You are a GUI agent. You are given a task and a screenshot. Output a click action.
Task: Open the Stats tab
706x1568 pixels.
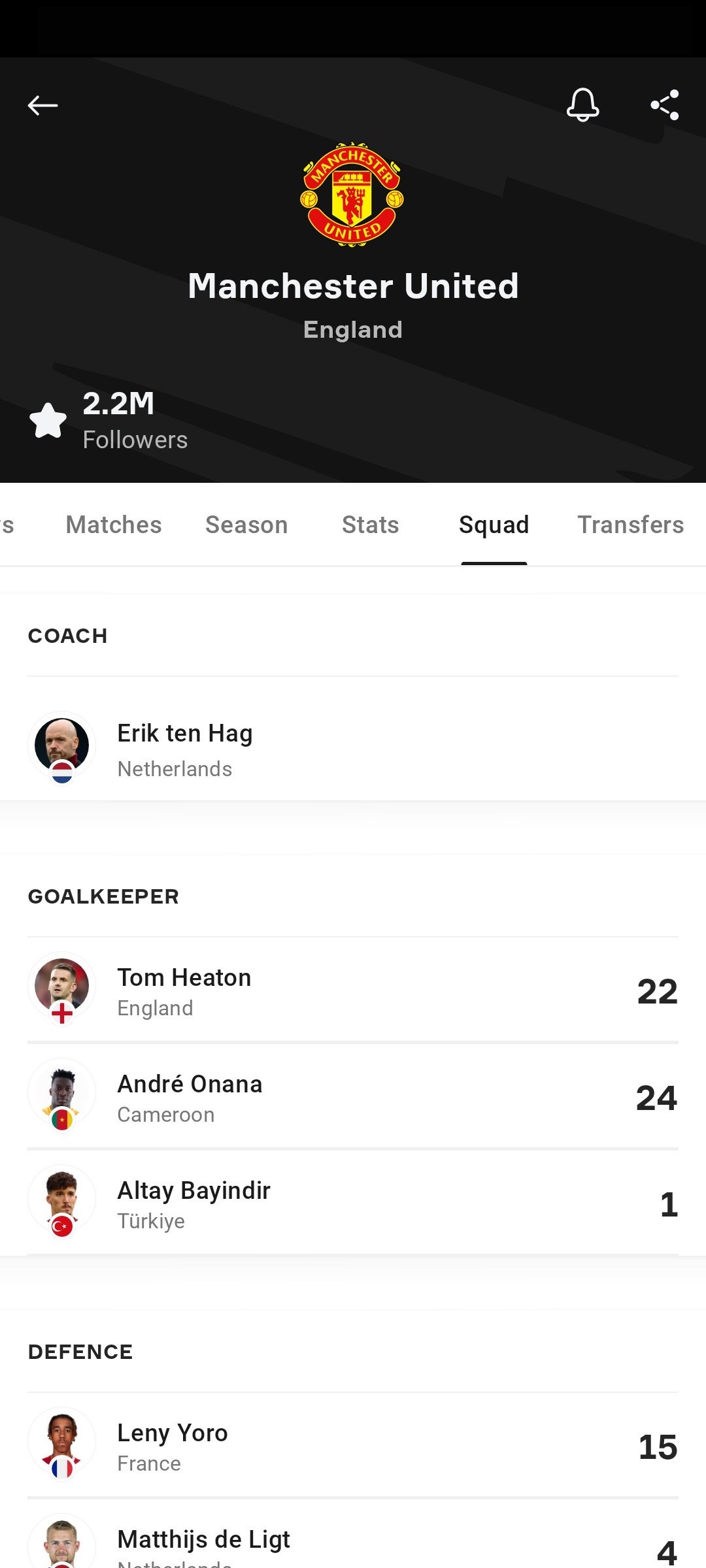370,524
